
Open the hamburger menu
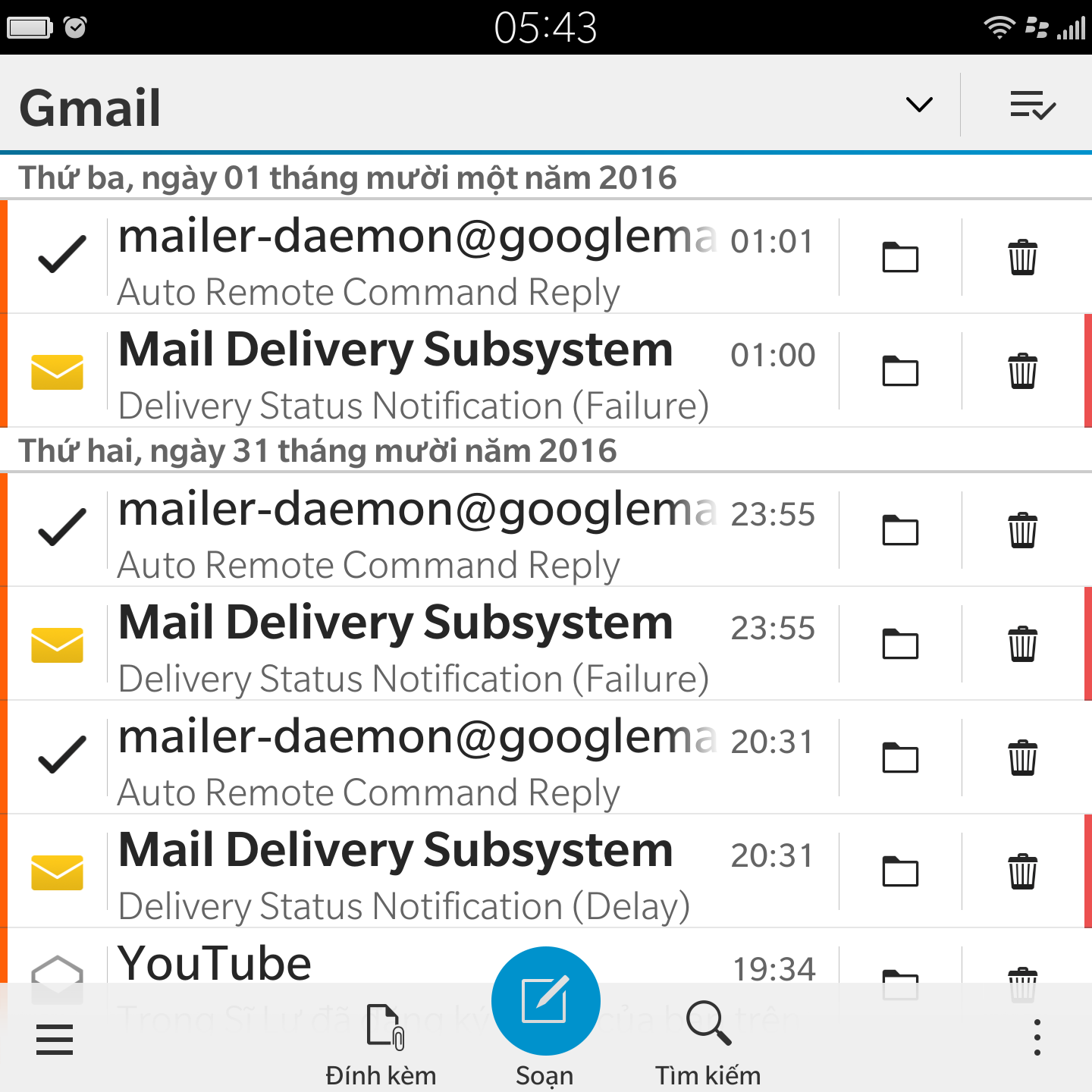point(55,1039)
